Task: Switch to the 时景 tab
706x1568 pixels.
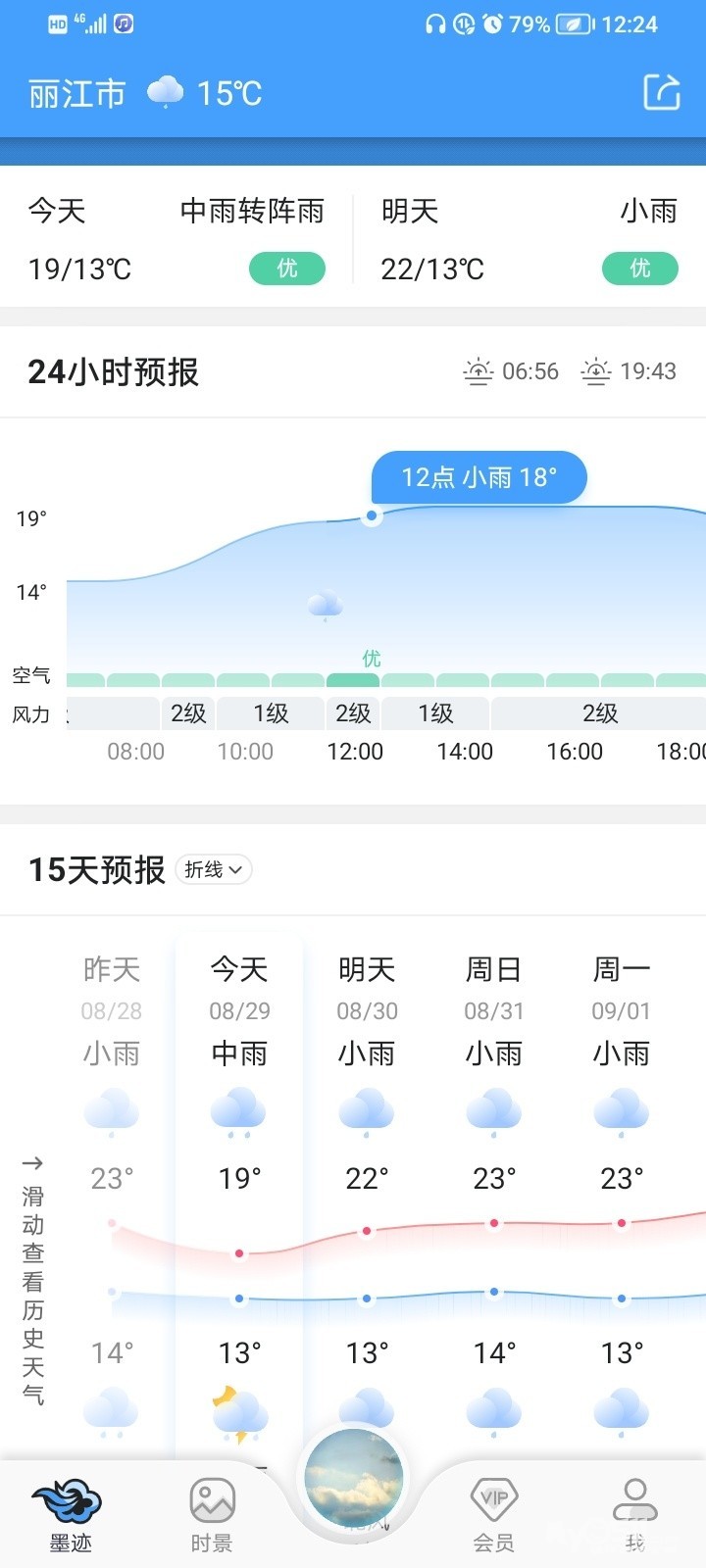Action: pyautogui.click(x=212, y=1514)
